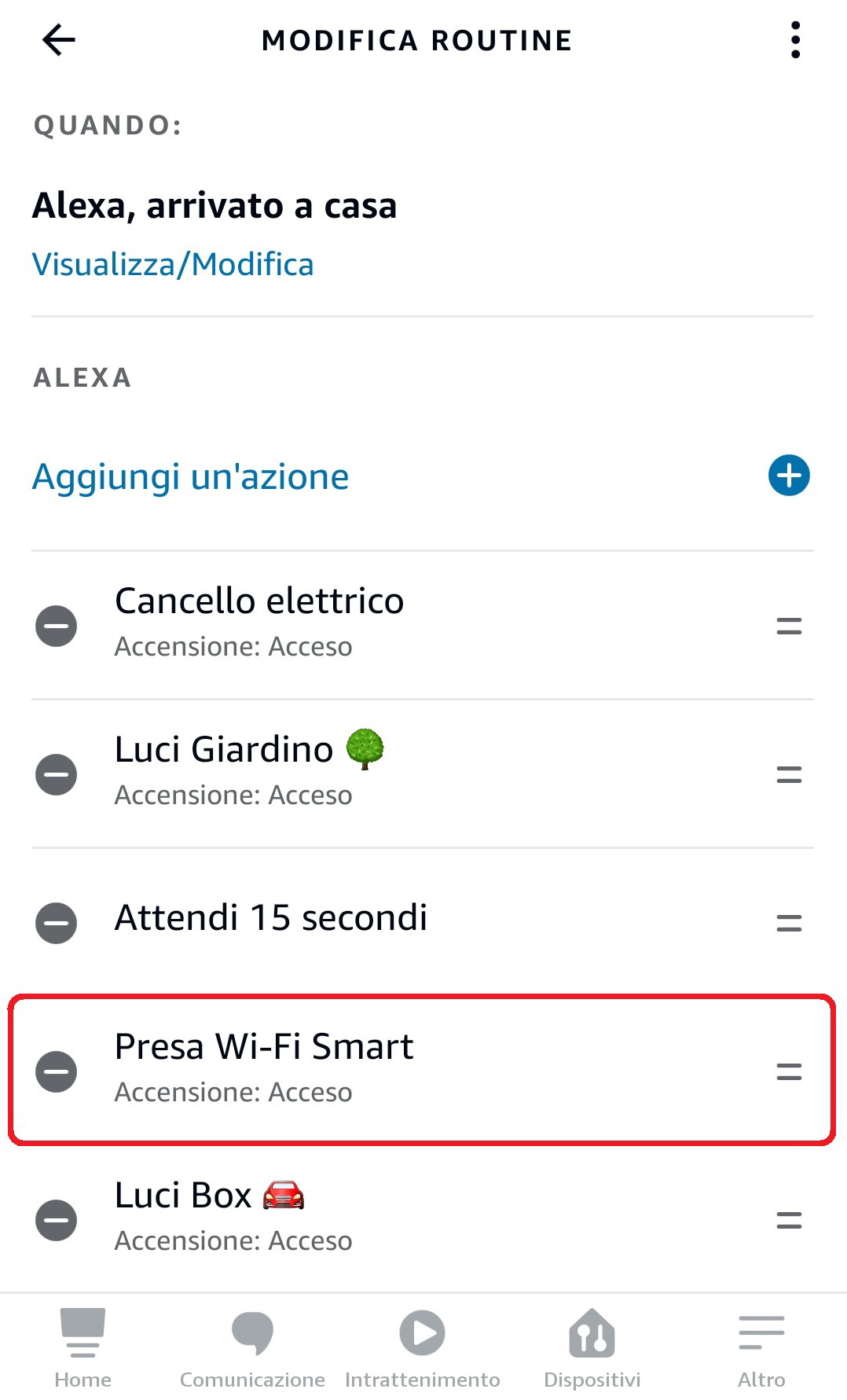This screenshot has height=1400, width=847.
Task: Open the three-dot overflow menu
Action: (x=795, y=40)
